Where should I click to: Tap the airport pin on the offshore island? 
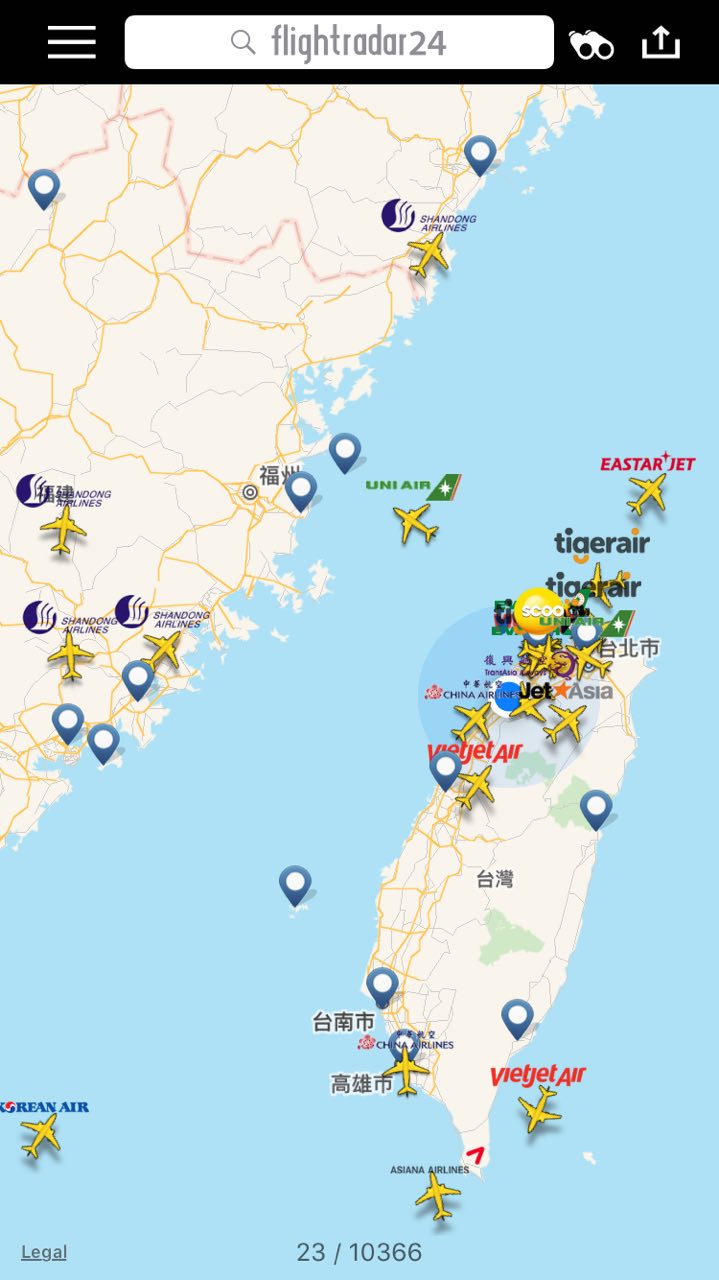(x=295, y=884)
